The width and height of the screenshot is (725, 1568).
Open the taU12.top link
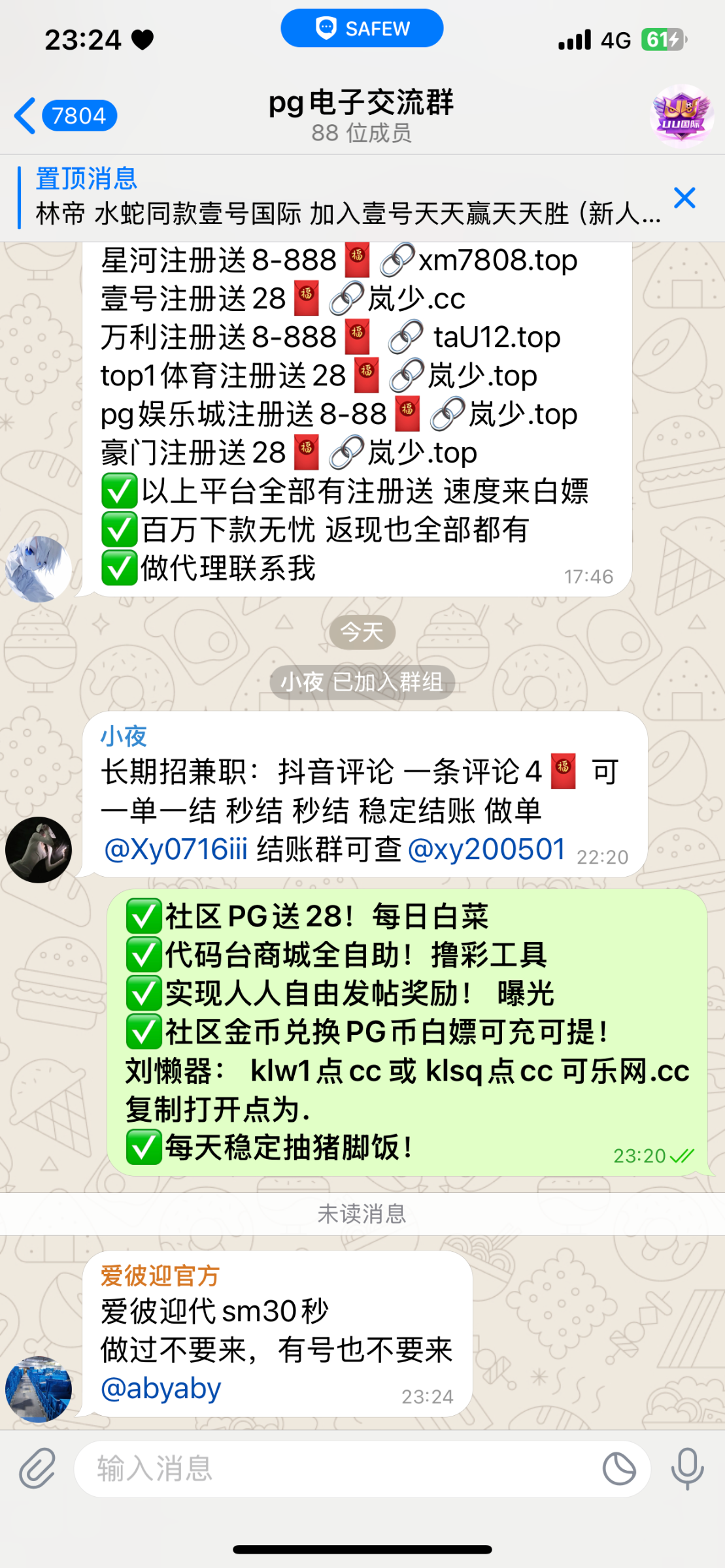496,338
